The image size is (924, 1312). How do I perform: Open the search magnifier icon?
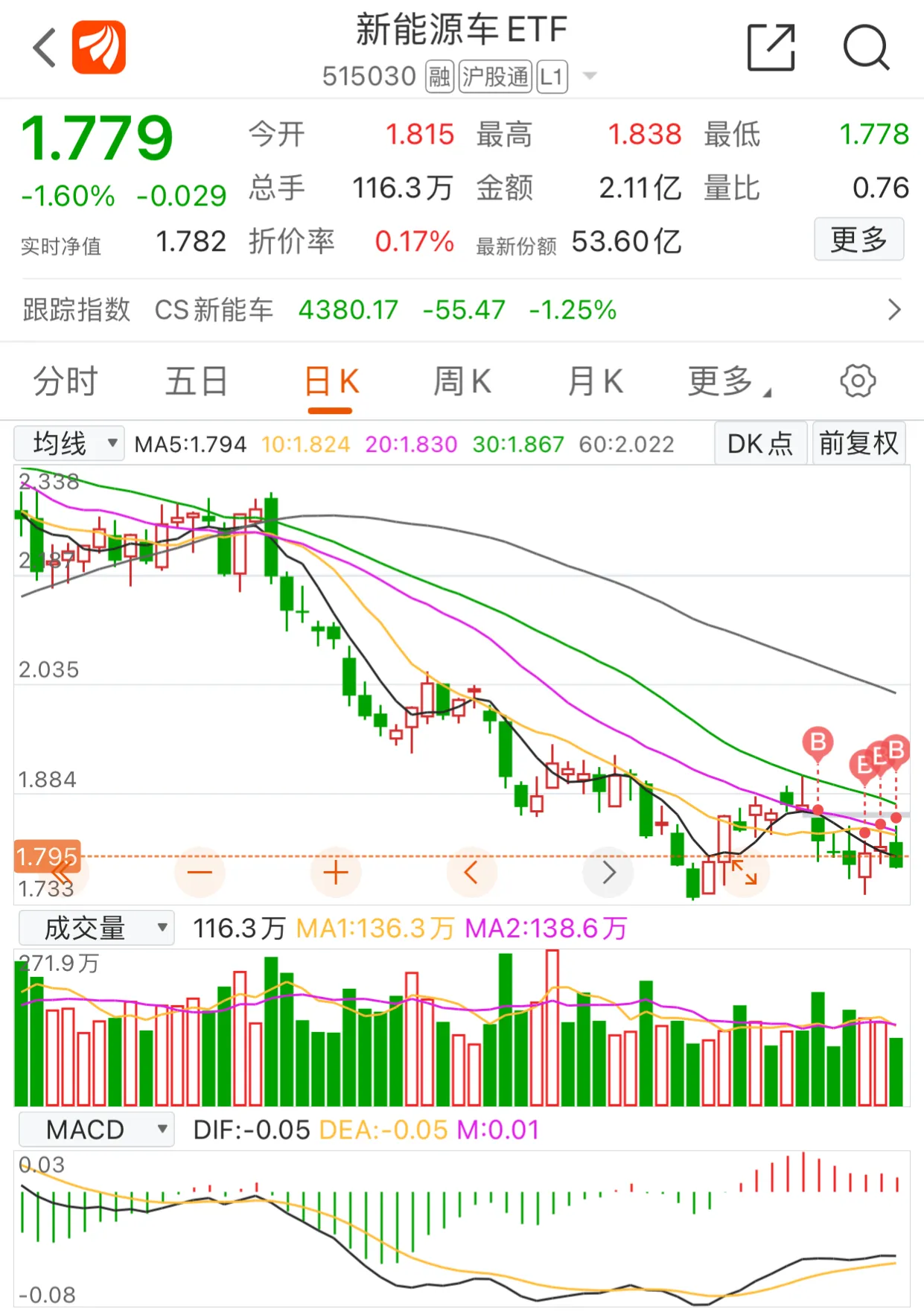point(865,48)
